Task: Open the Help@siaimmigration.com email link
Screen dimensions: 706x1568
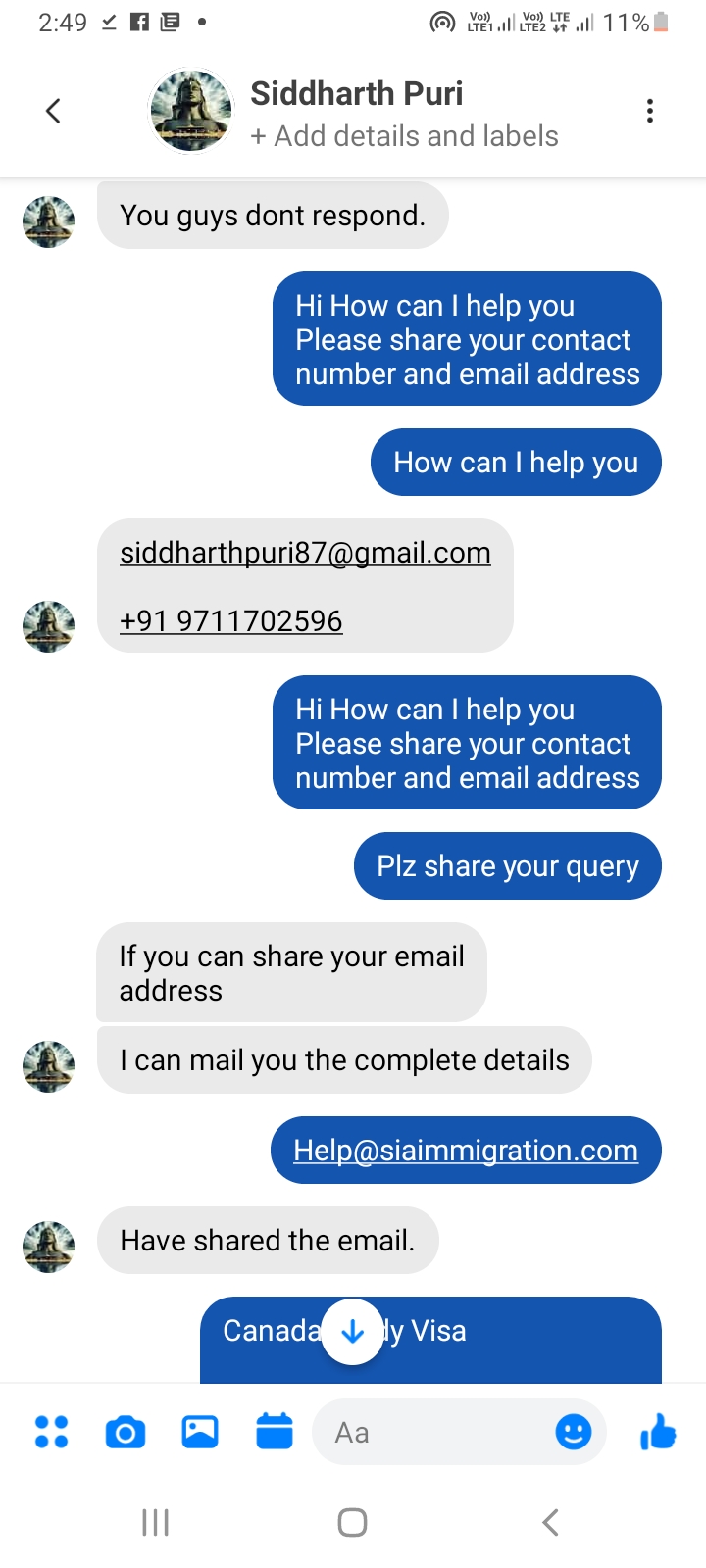Action: point(466,1151)
